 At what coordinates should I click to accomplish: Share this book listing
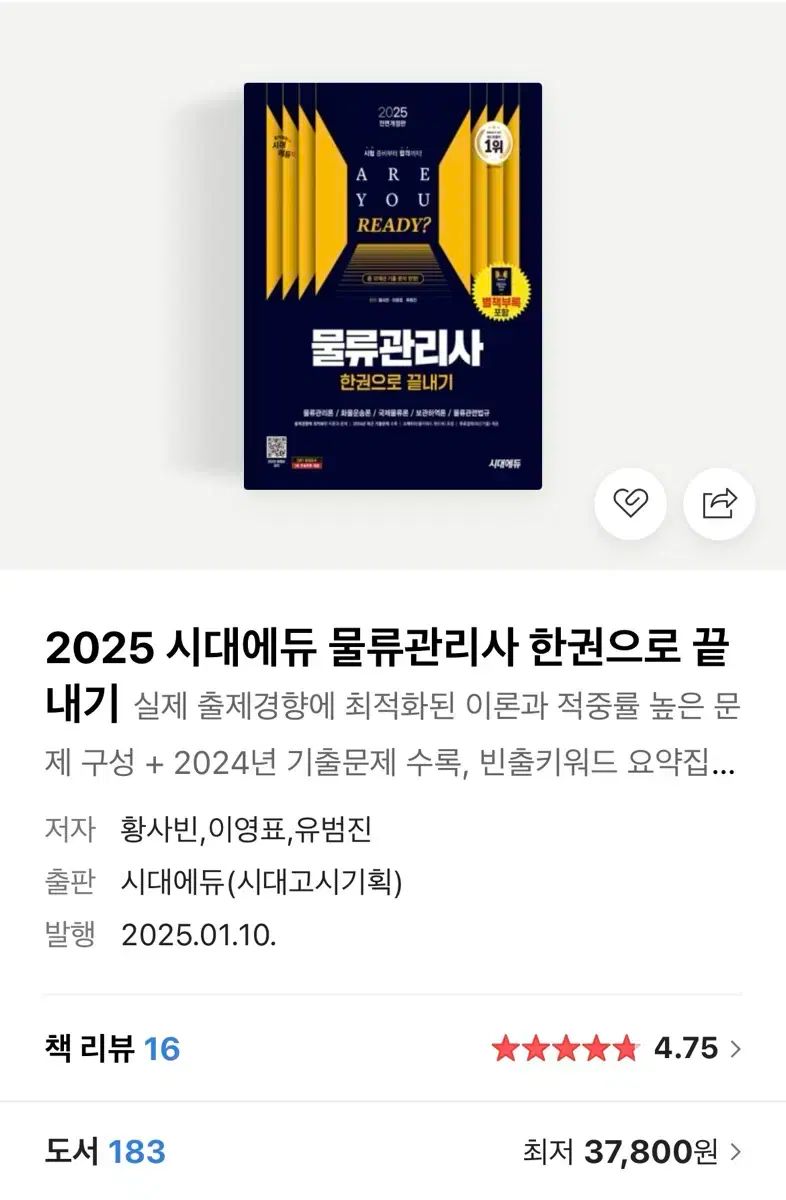[x=718, y=503]
